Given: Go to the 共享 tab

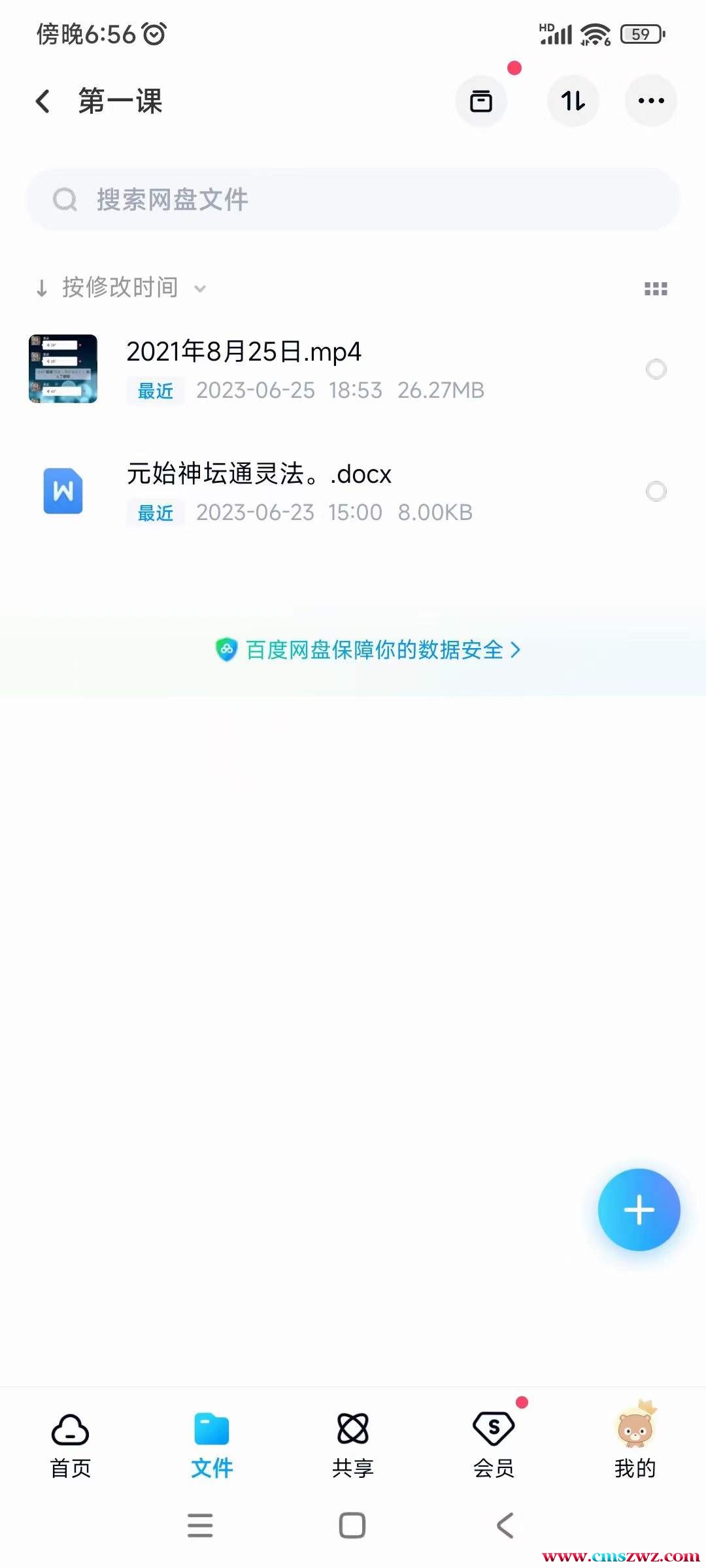Looking at the screenshot, I should (x=353, y=1443).
